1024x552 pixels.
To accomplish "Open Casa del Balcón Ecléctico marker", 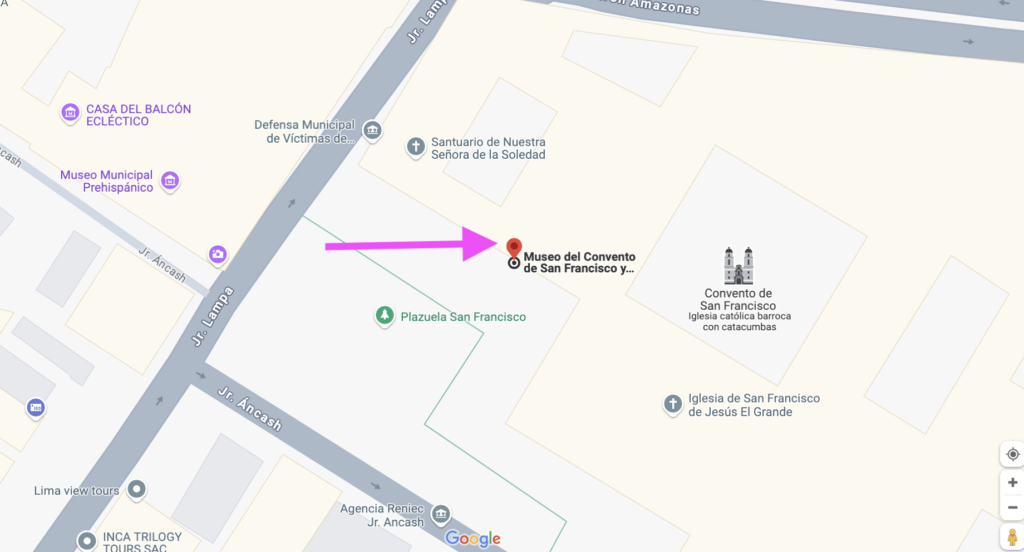I will pyautogui.click(x=70, y=113).
